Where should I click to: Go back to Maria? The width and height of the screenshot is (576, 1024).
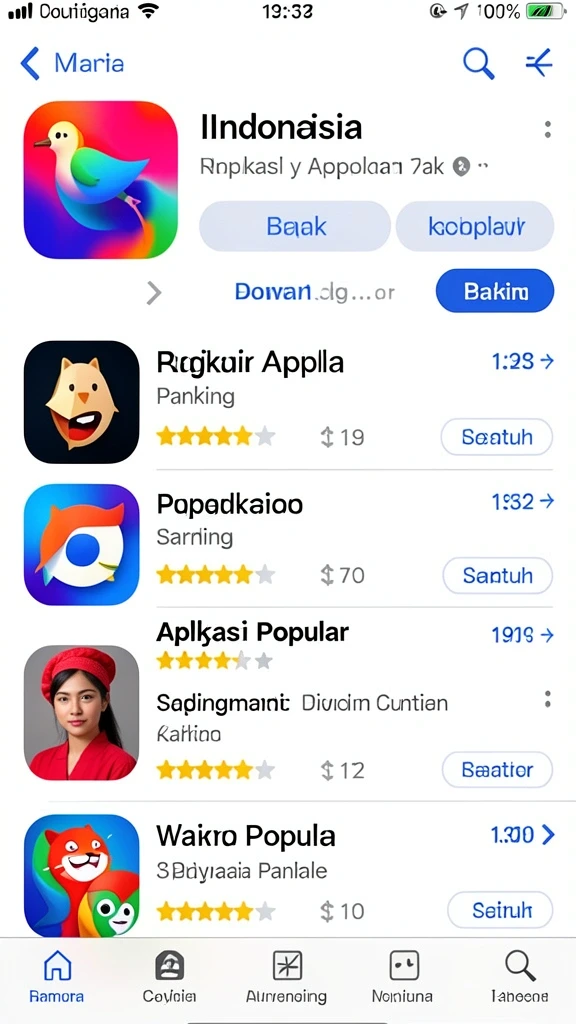tap(72, 63)
